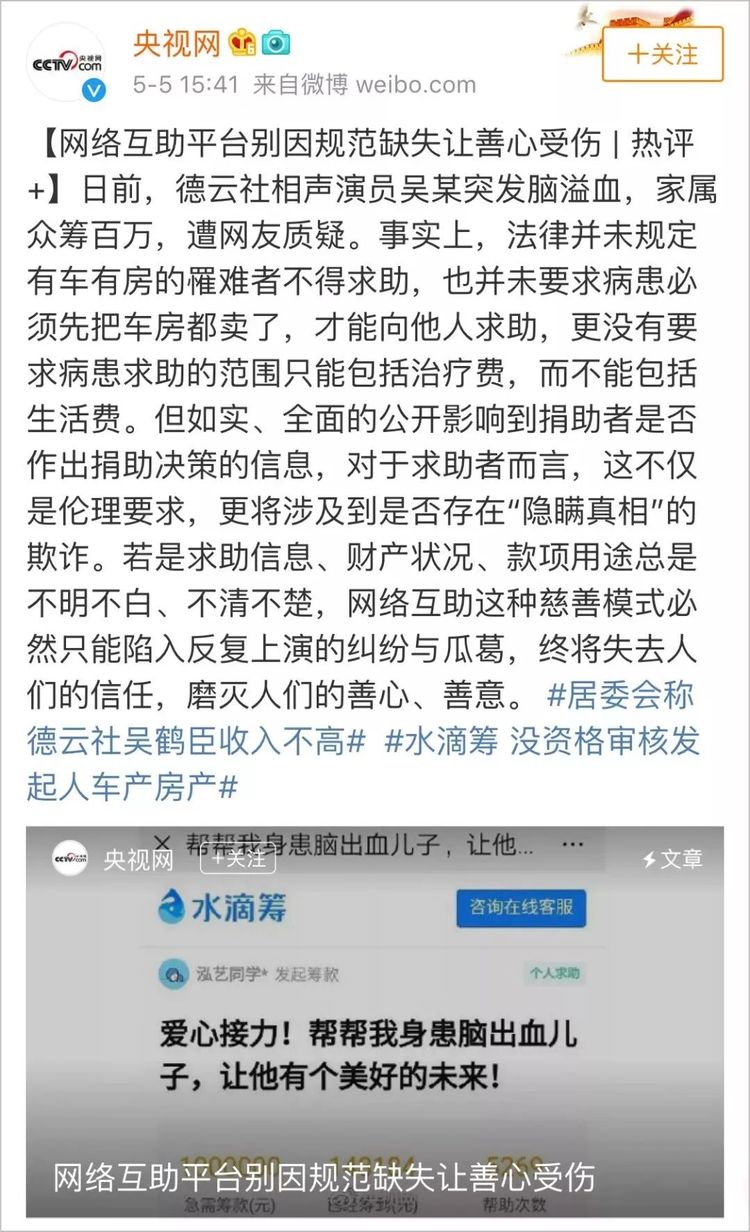Tap the +关注 button on the article card
The image size is (750, 1232).
tap(237, 857)
